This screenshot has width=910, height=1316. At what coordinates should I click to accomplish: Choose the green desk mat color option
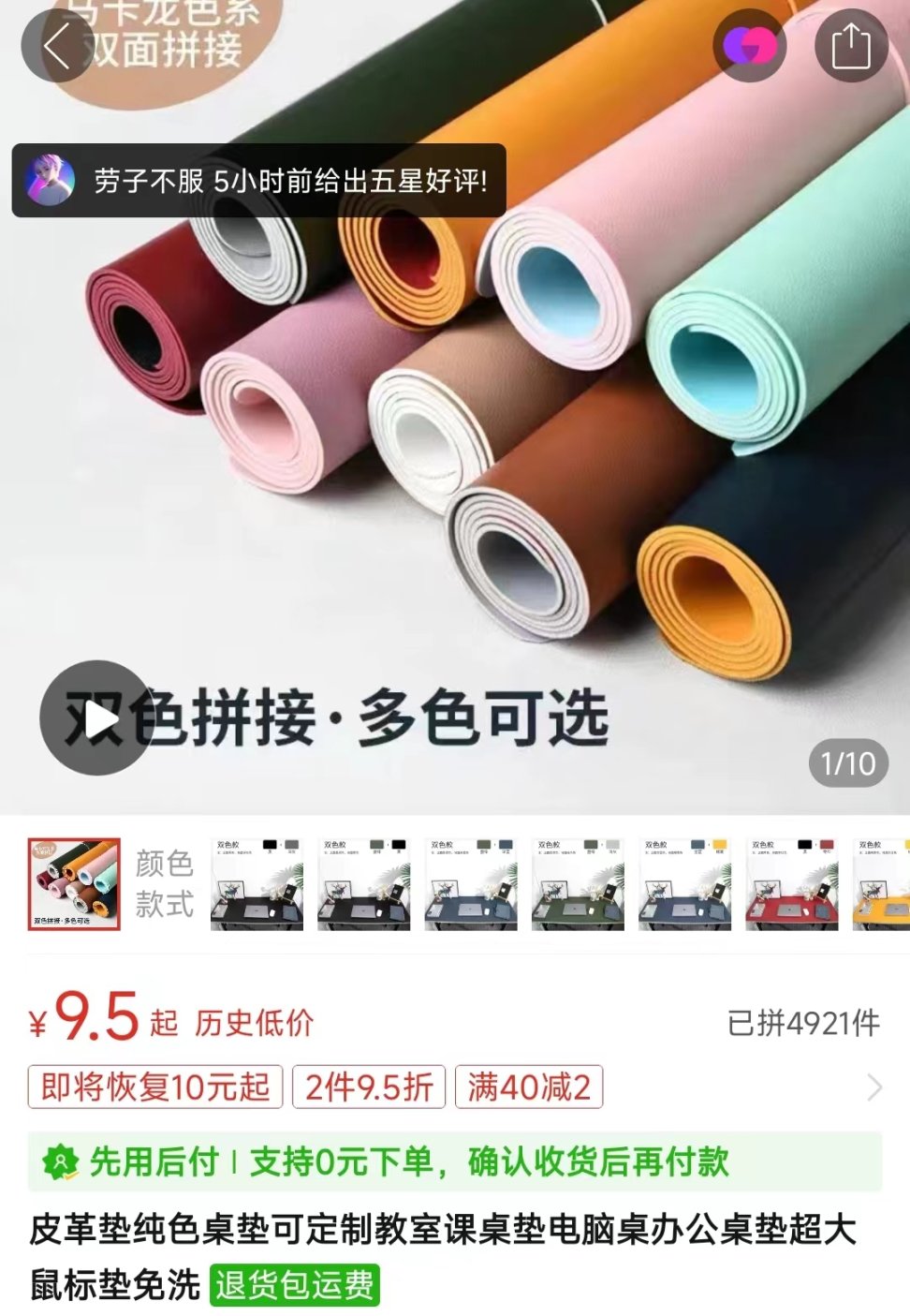pos(578,884)
